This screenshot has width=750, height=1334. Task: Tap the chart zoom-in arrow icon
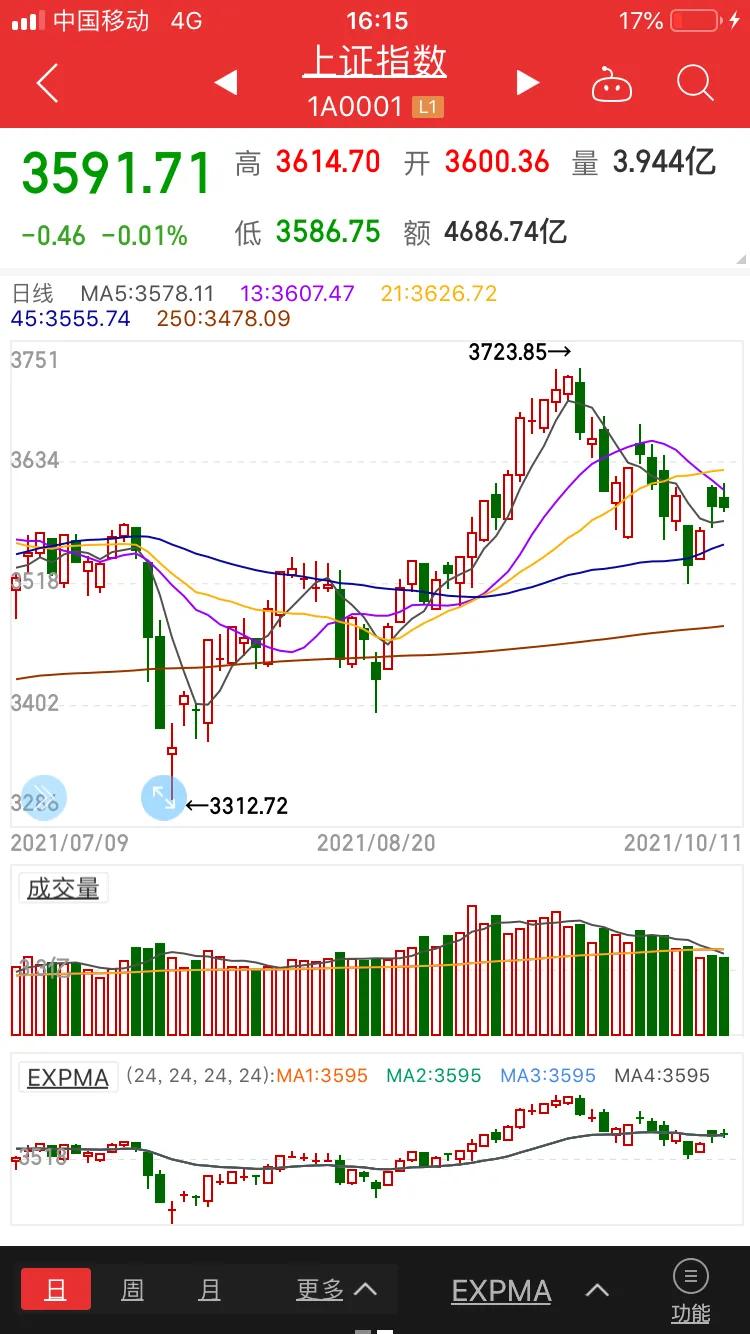pos(164,798)
